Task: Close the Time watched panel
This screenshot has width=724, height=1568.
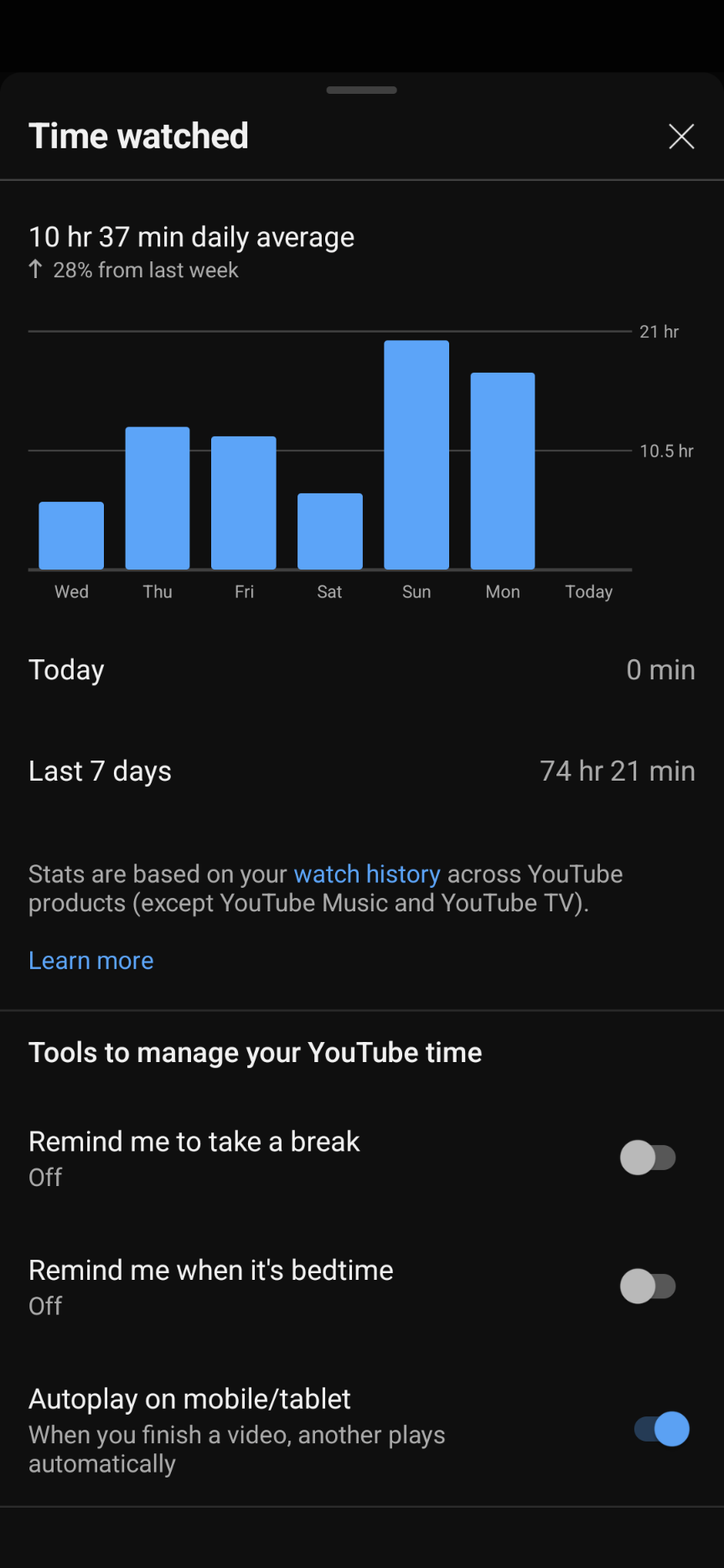Action: tap(681, 137)
